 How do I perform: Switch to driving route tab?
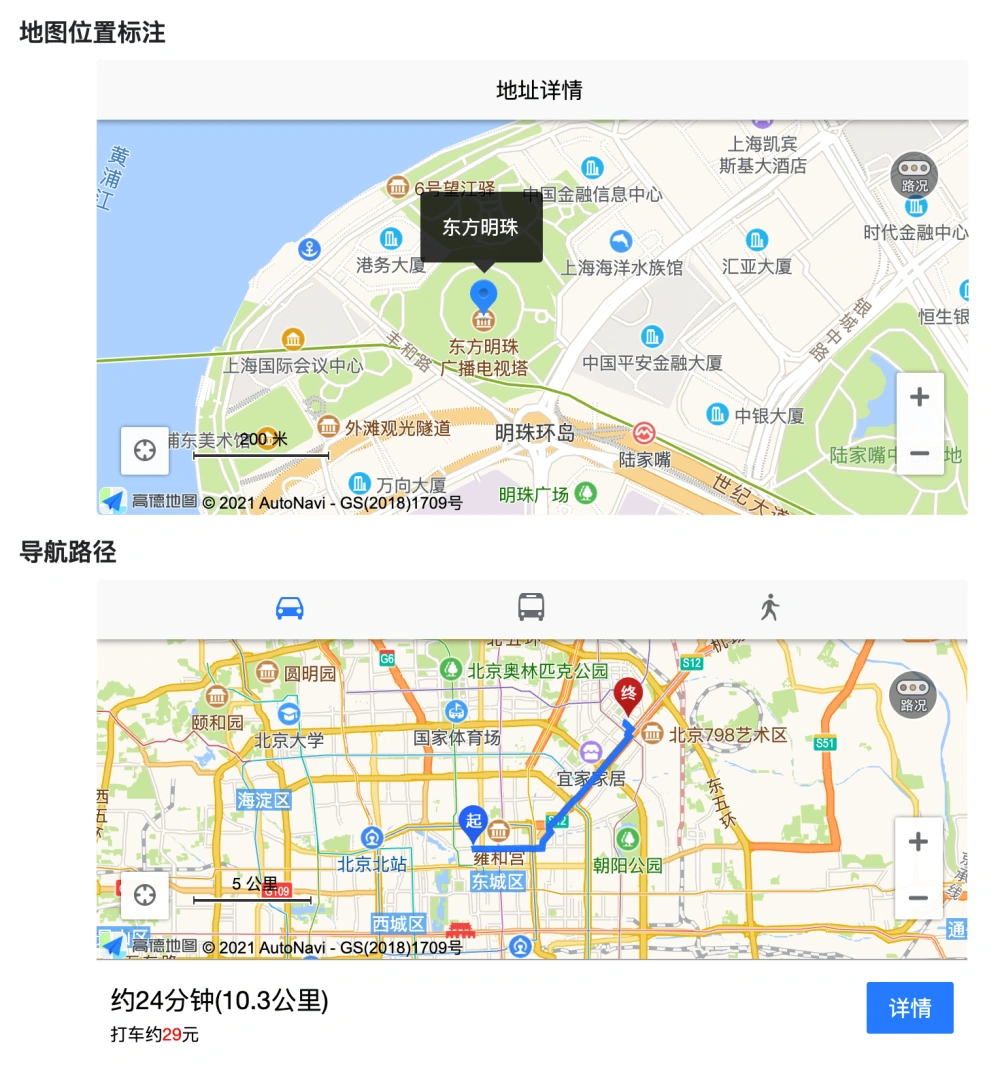coord(290,607)
